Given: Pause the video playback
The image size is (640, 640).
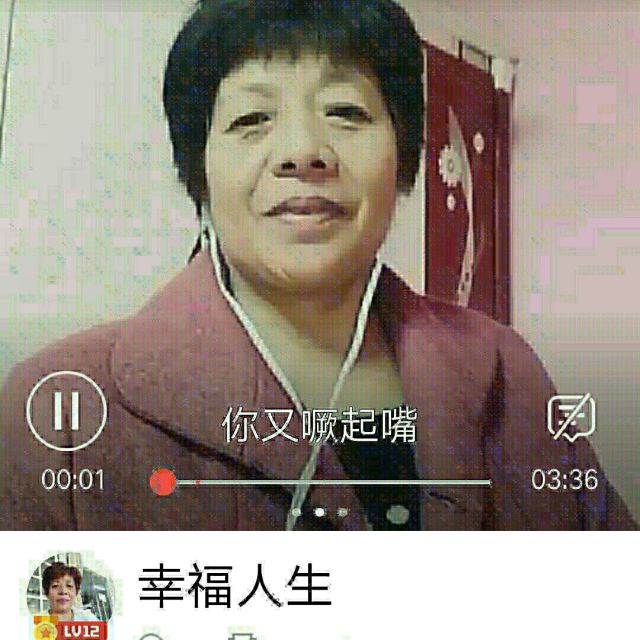Looking at the screenshot, I should coord(67,411).
